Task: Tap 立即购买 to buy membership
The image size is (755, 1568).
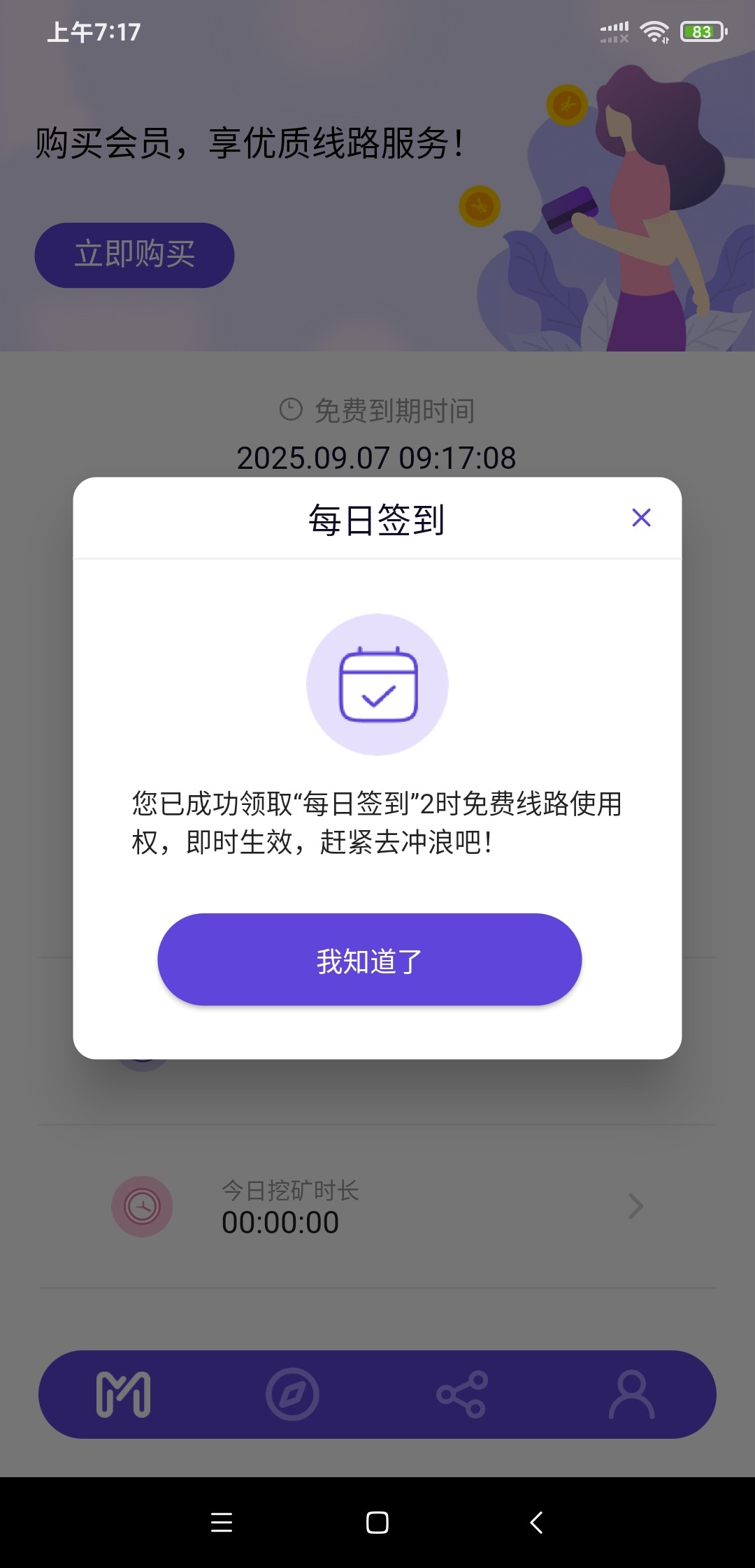Action: (134, 255)
